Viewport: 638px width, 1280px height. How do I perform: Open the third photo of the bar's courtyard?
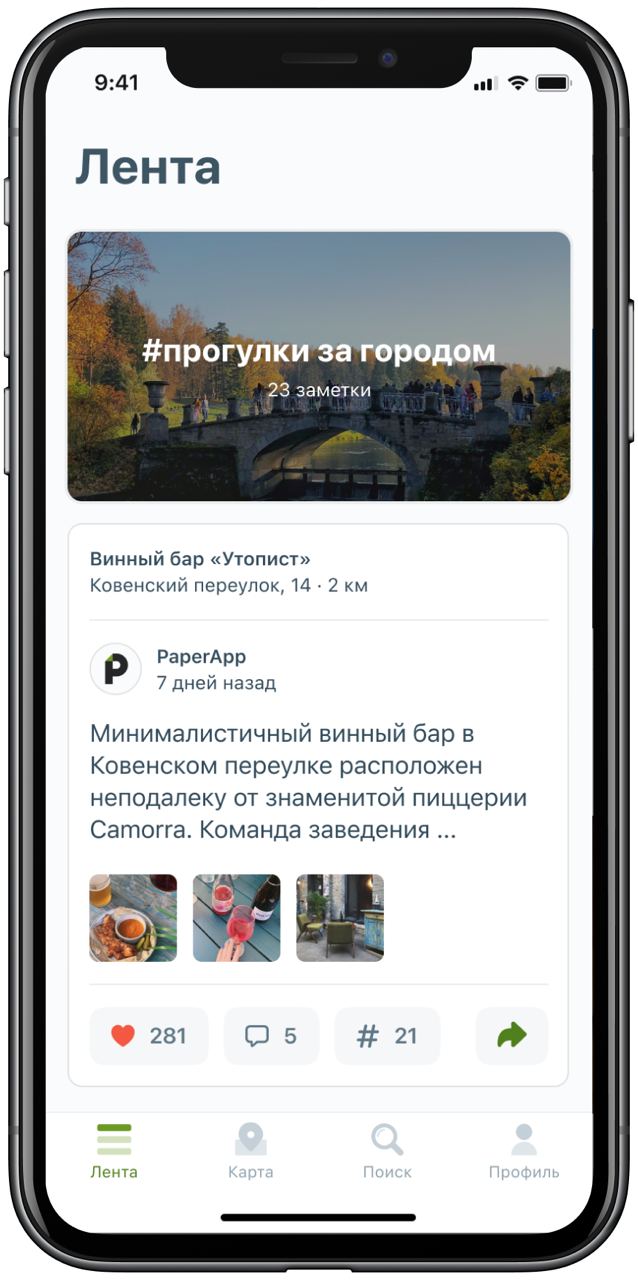pos(340,918)
